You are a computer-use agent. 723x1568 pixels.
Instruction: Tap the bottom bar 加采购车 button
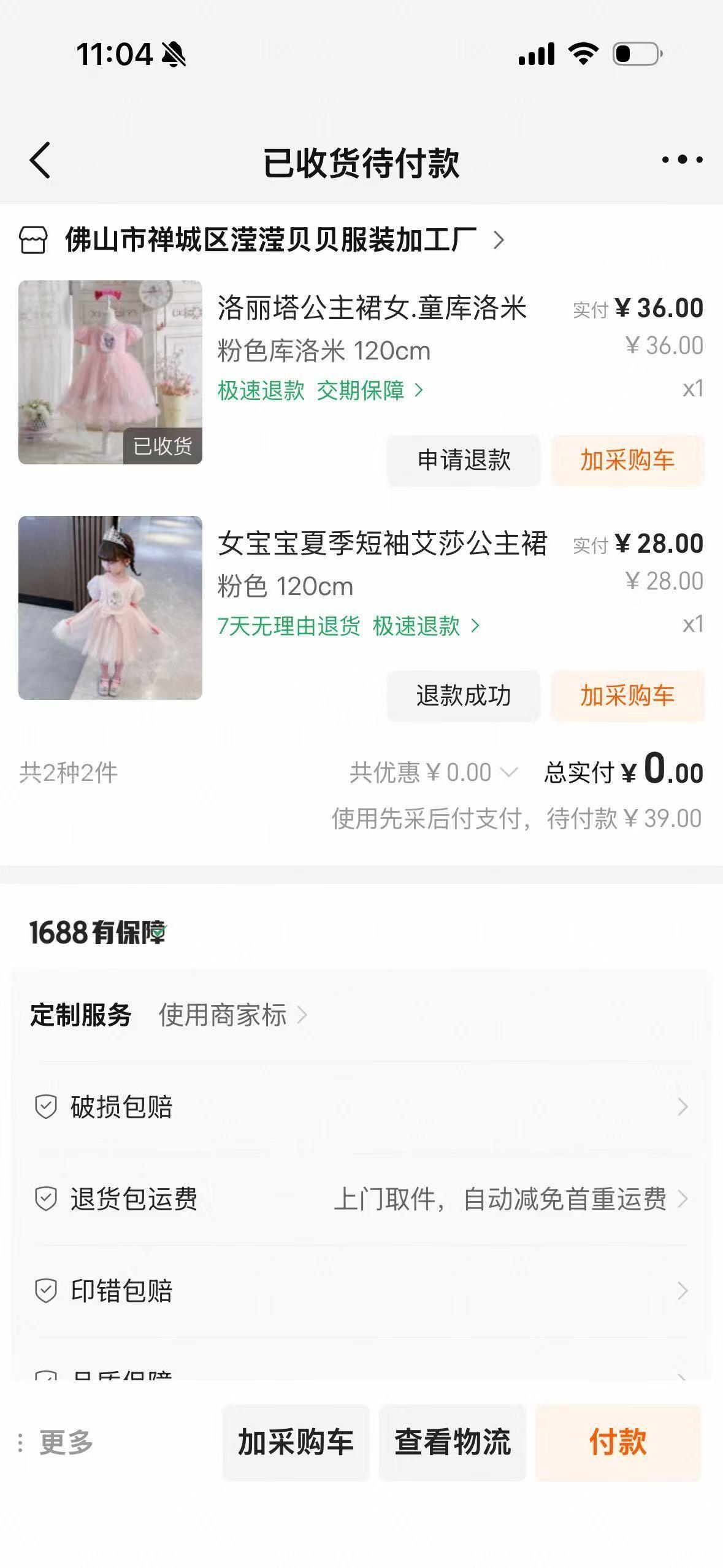[x=296, y=1442]
